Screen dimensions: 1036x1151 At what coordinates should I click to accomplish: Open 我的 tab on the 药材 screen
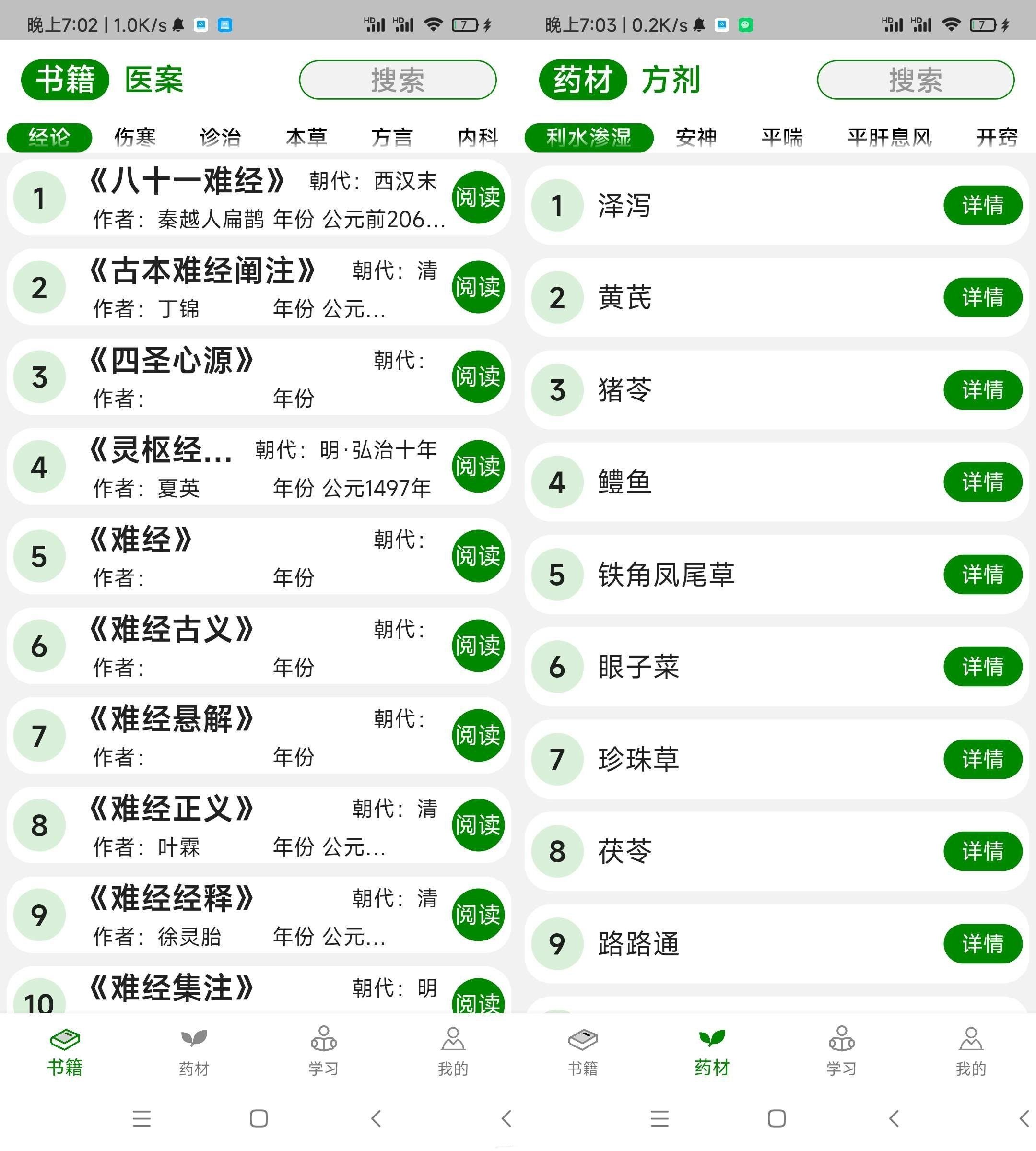click(x=971, y=1051)
